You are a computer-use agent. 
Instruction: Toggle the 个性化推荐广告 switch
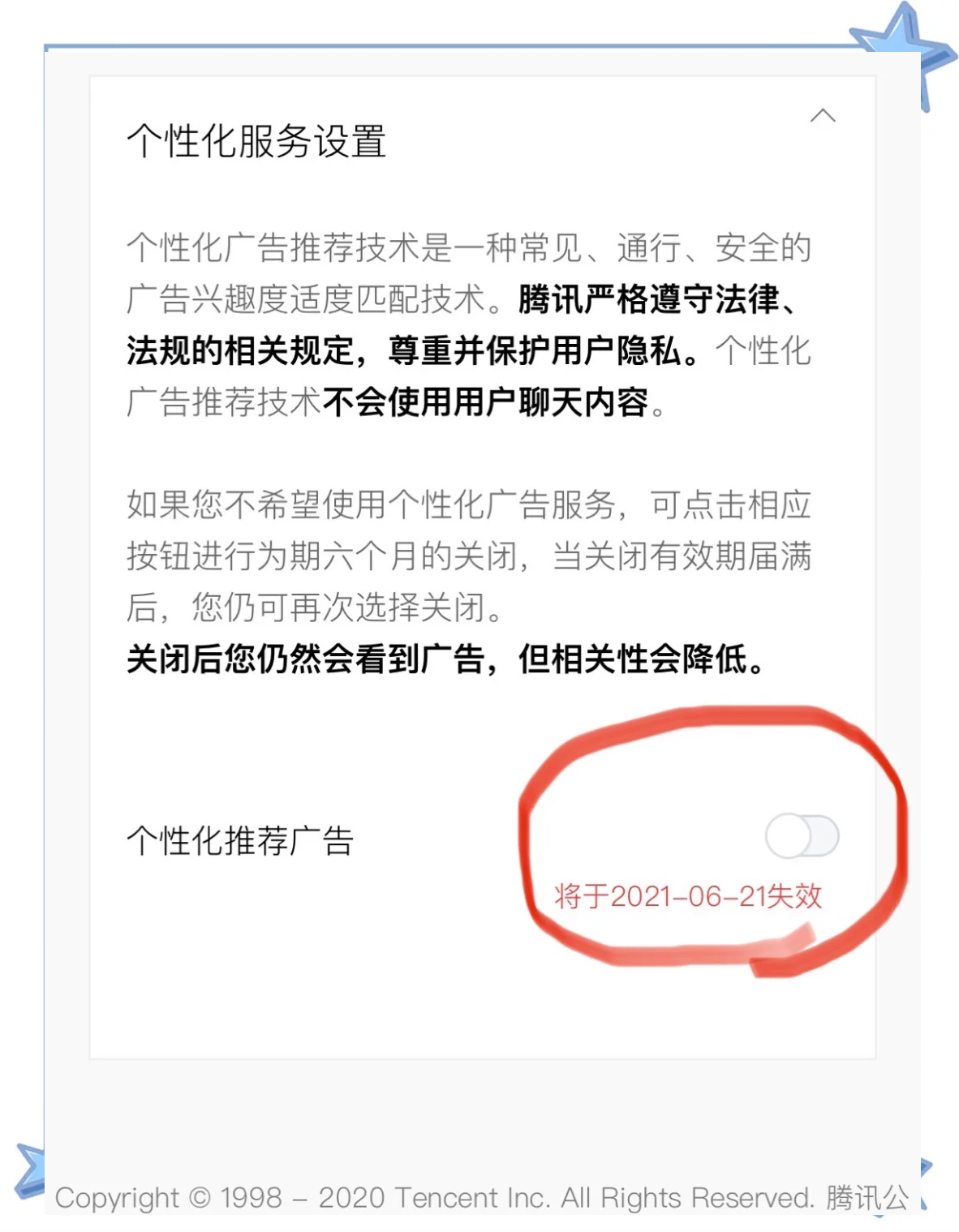[802, 836]
